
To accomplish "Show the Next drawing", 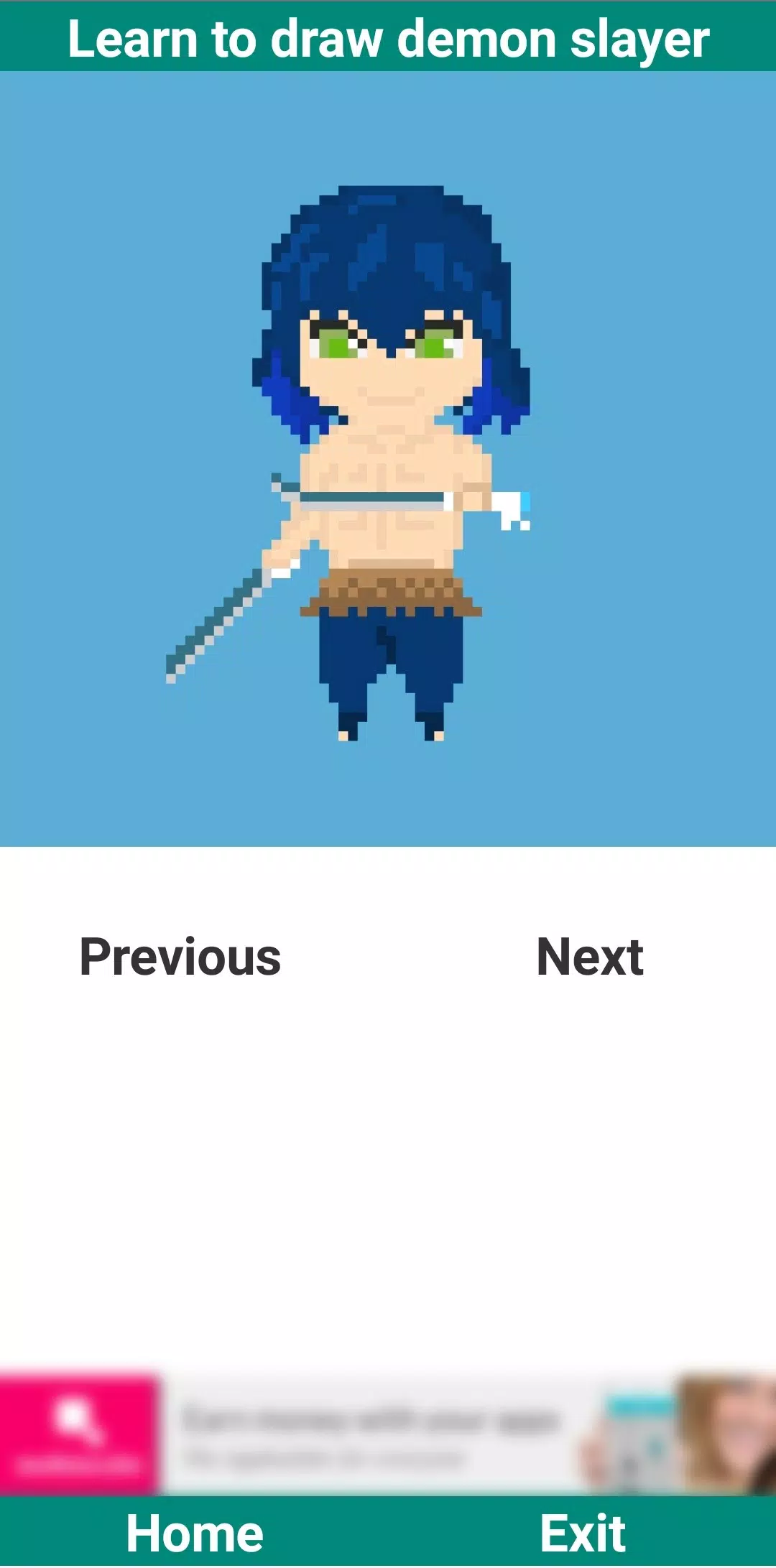I will [x=590, y=957].
